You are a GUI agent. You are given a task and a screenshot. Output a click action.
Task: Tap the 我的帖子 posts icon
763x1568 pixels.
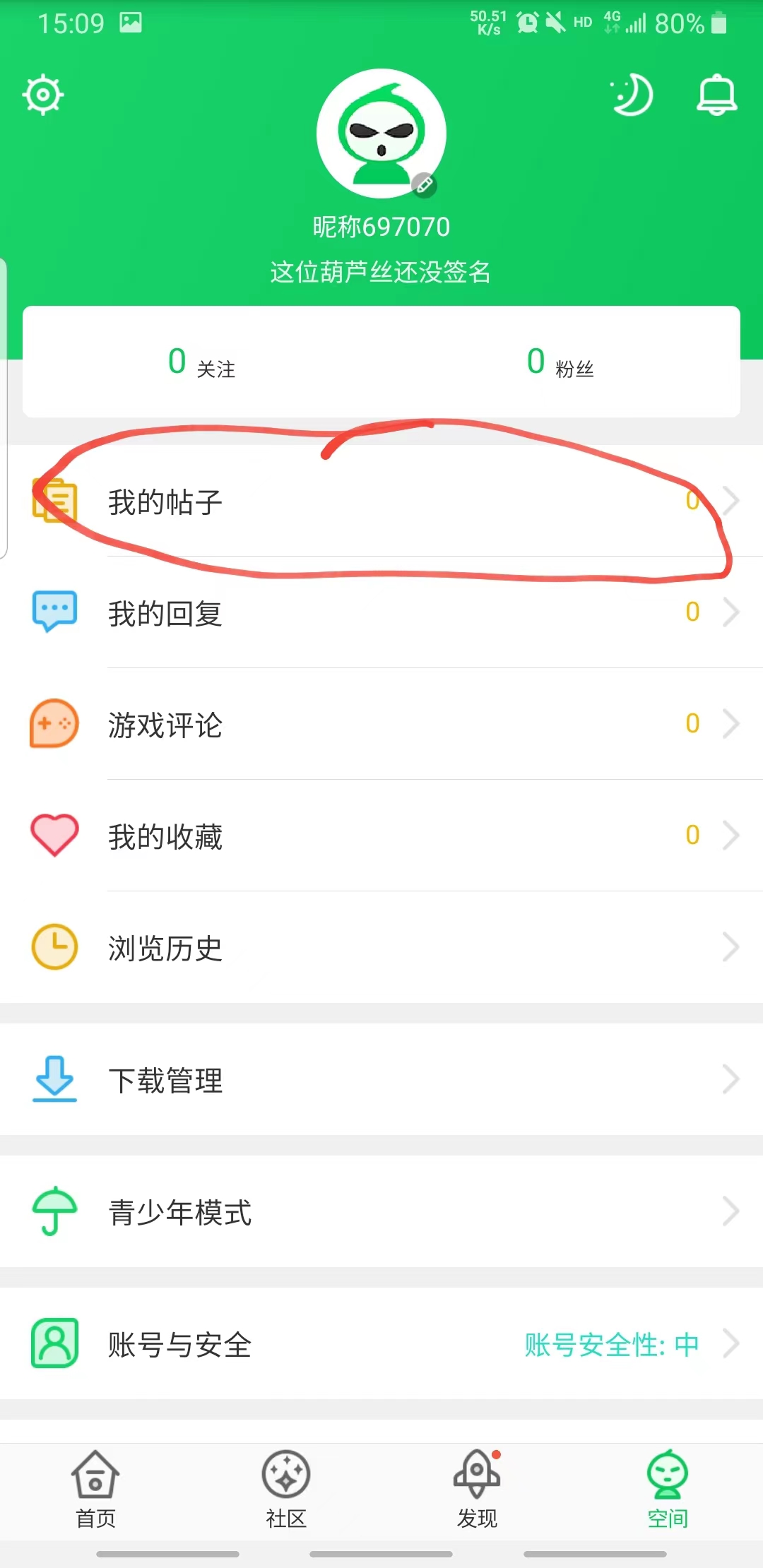(x=54, y=500)
